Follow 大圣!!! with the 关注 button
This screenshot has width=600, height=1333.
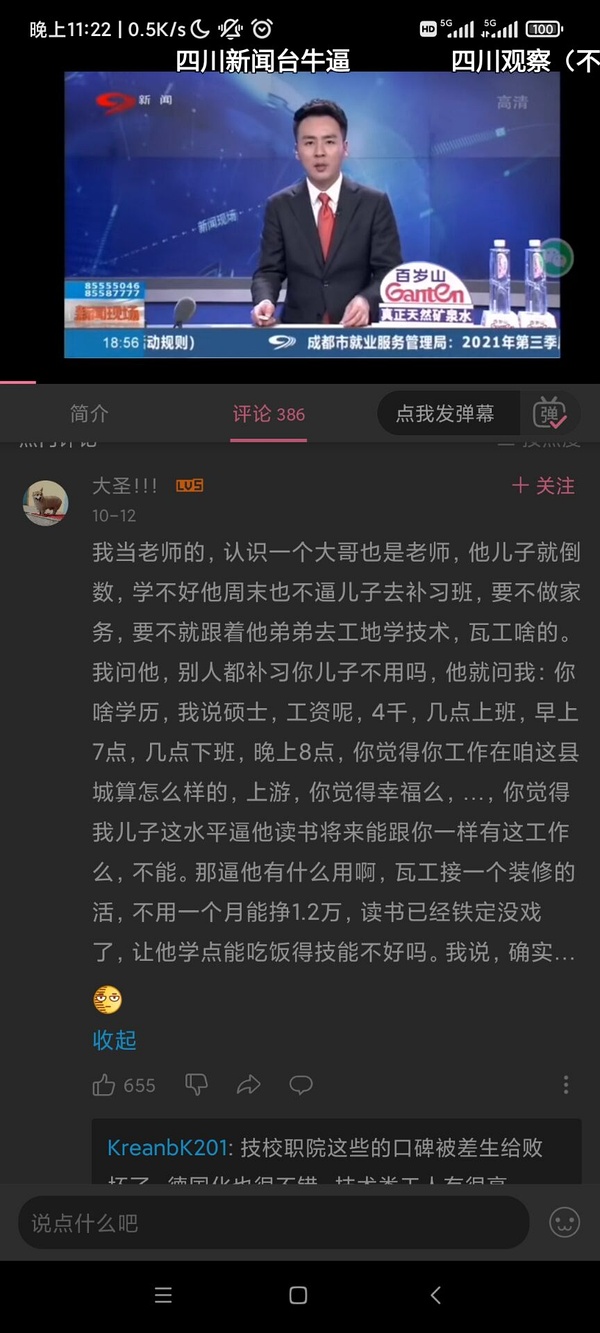543,486
